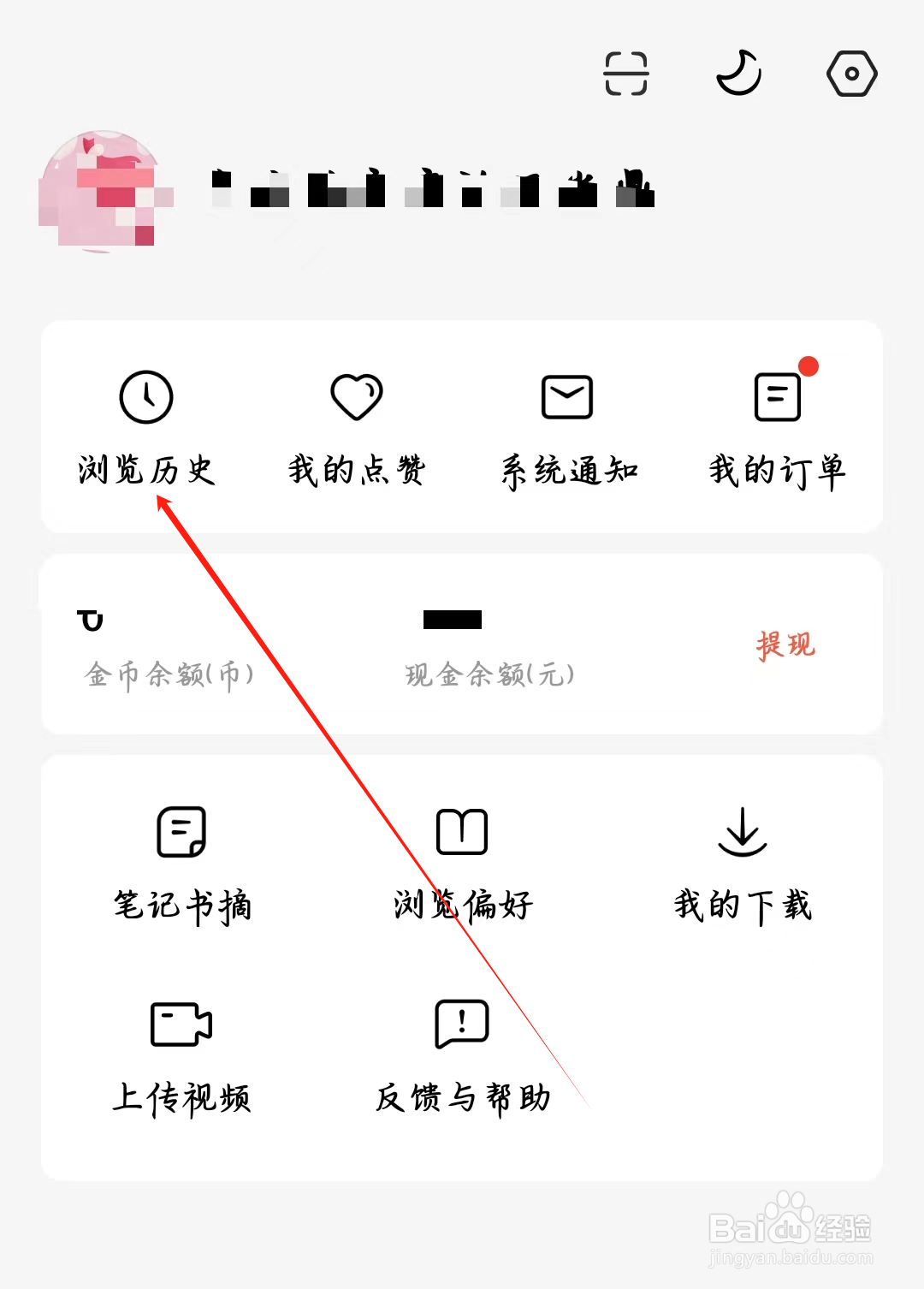The width and height of the screenshot is (924, 1289).
Task: Open 浏览历史 with the clock icon
Action: pos(147,397)
